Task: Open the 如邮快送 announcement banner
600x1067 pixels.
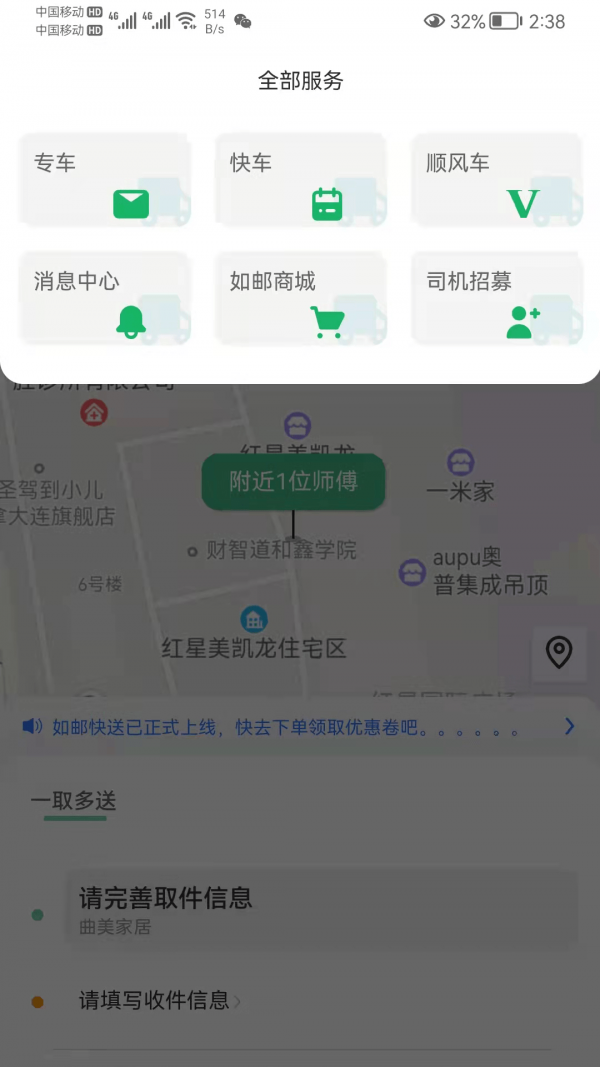Action: click(x=300, y=727)
